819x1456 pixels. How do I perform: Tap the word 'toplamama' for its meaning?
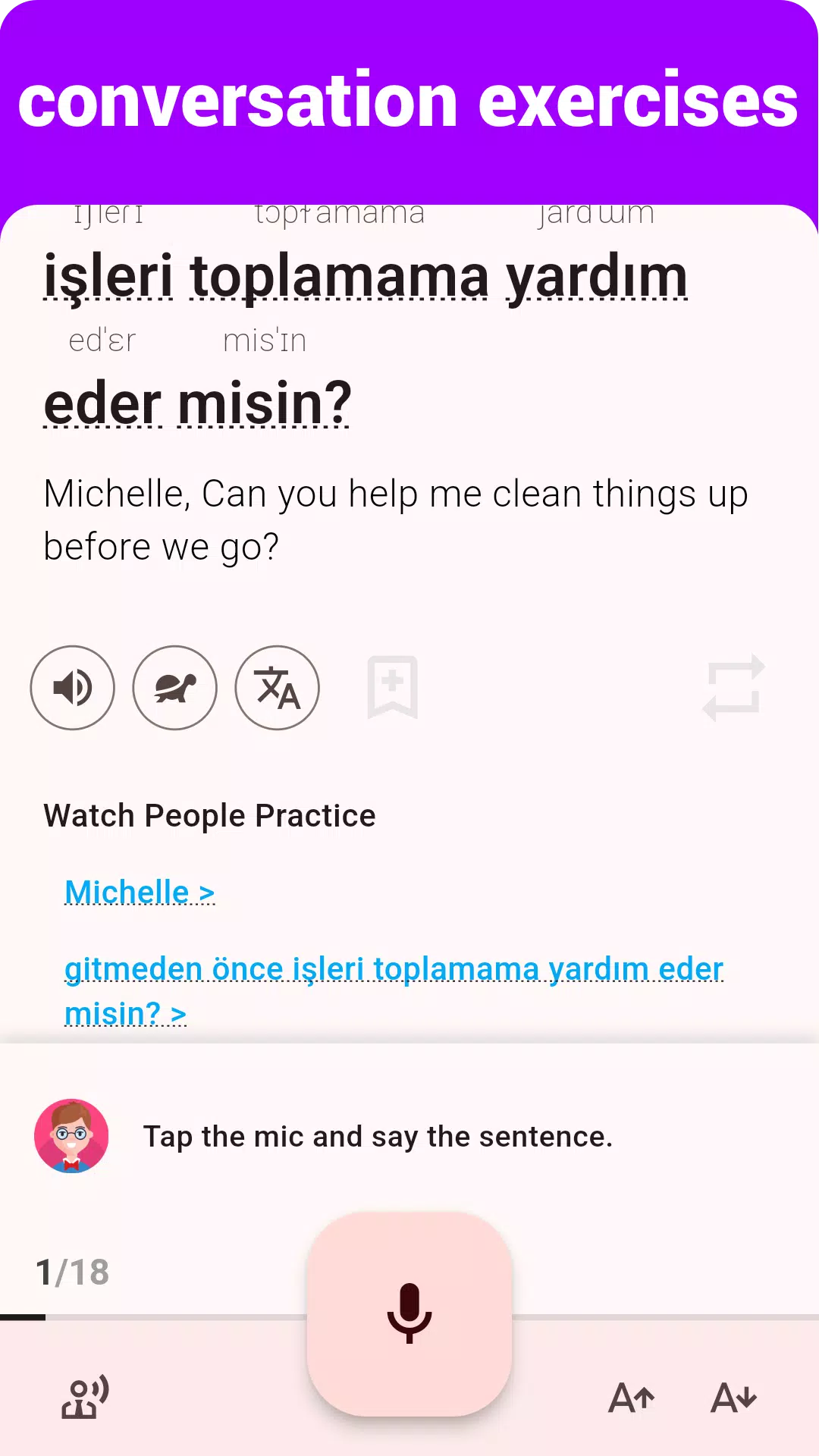339,277
